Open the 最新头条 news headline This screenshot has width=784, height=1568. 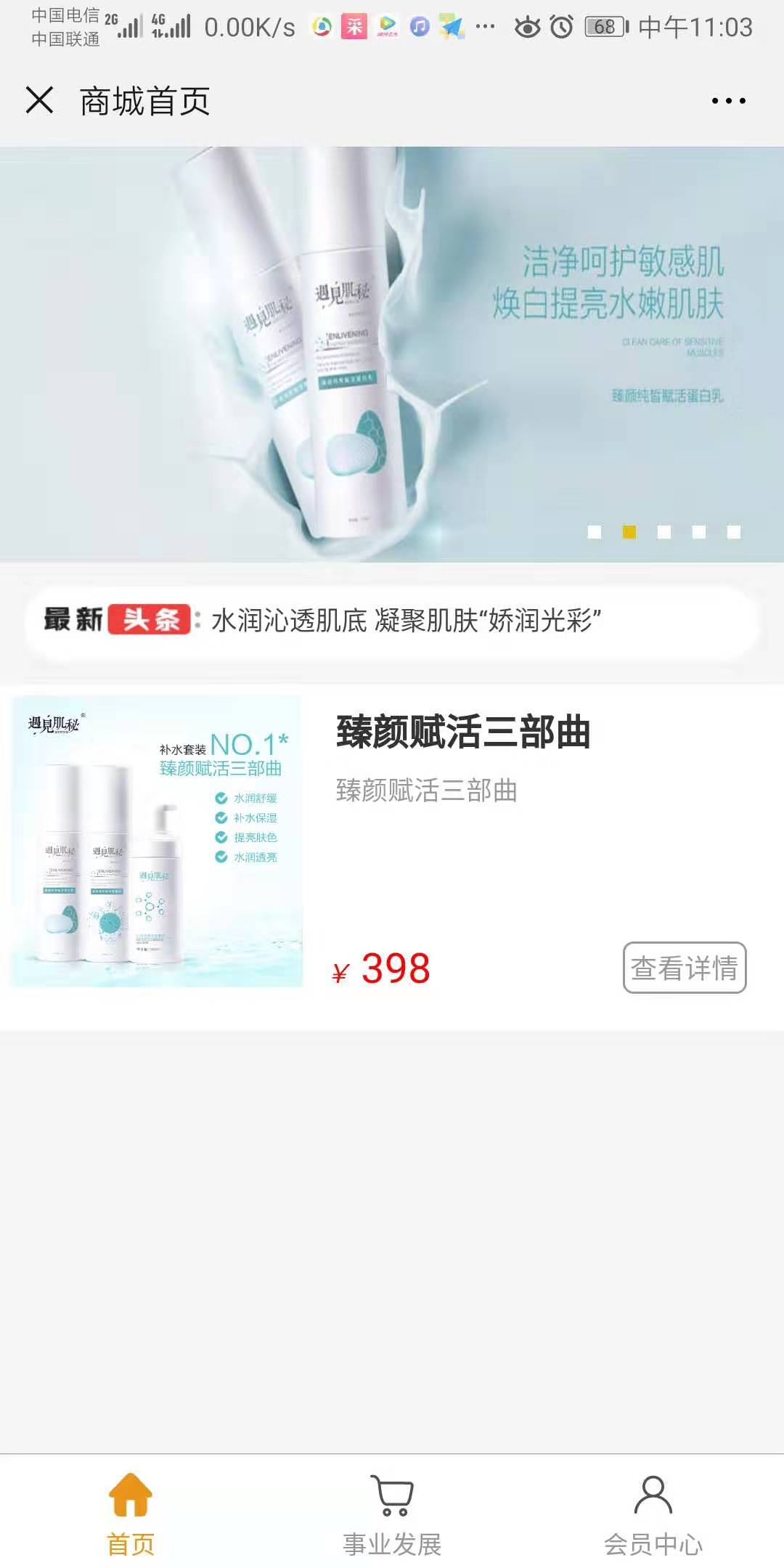tap(405, 621)
